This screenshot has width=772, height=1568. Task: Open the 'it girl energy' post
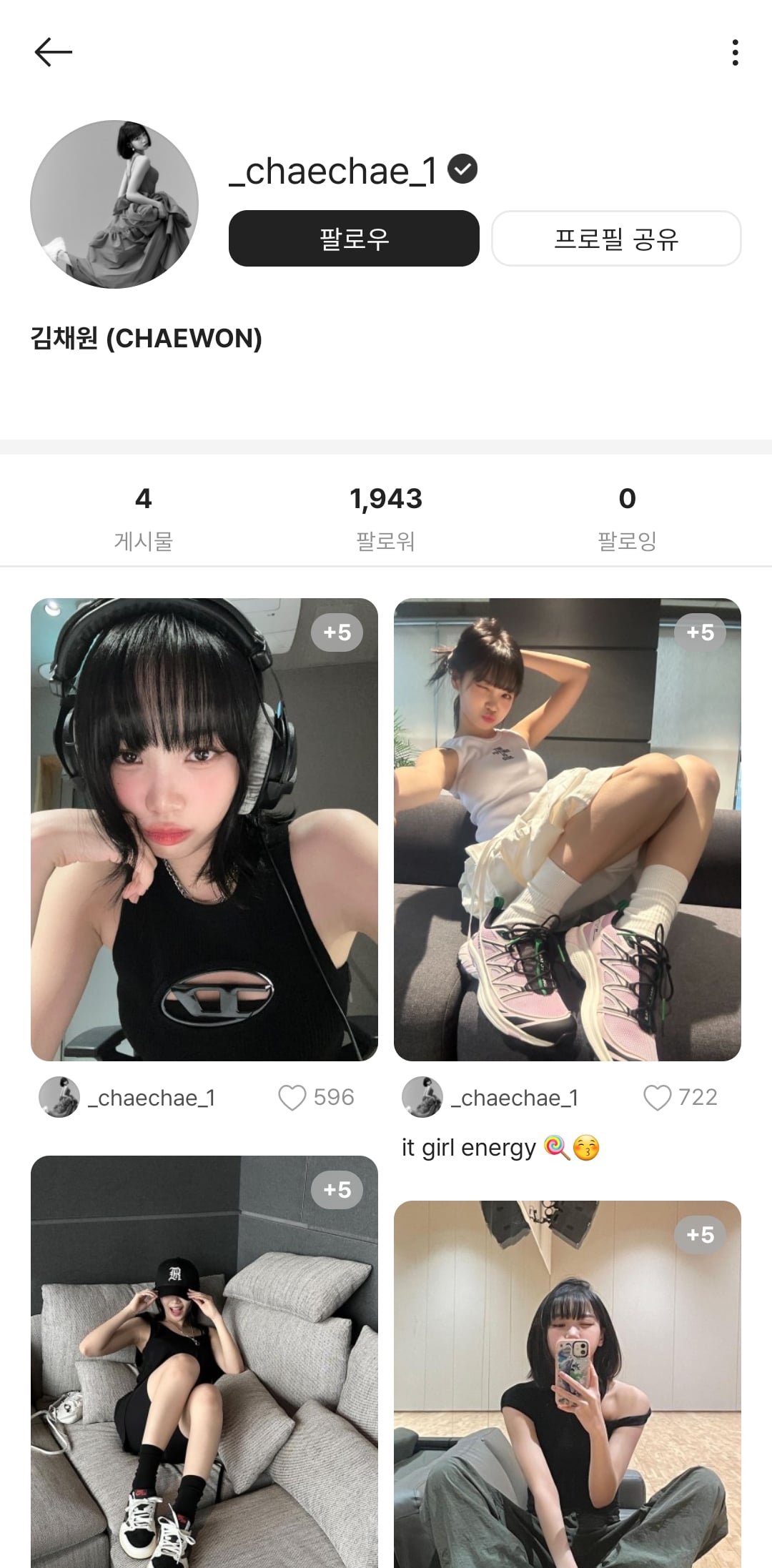point(568,829)
